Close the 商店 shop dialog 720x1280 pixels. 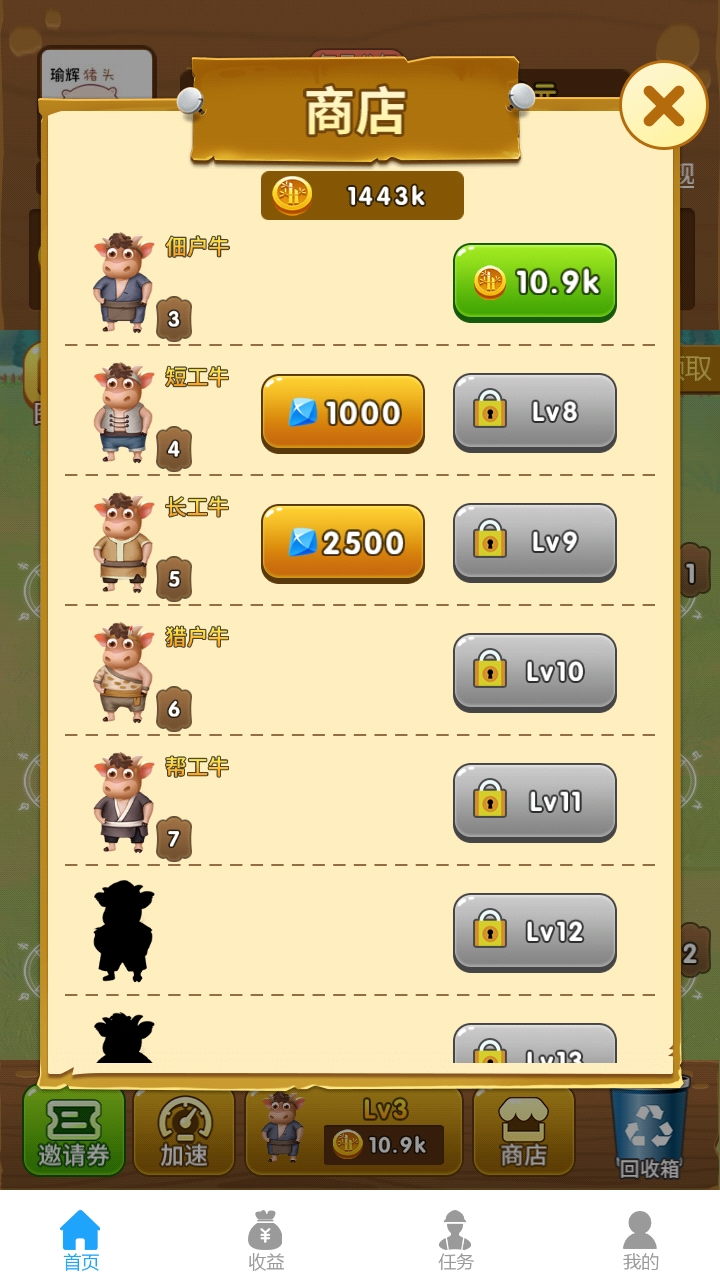click(663, 105)
